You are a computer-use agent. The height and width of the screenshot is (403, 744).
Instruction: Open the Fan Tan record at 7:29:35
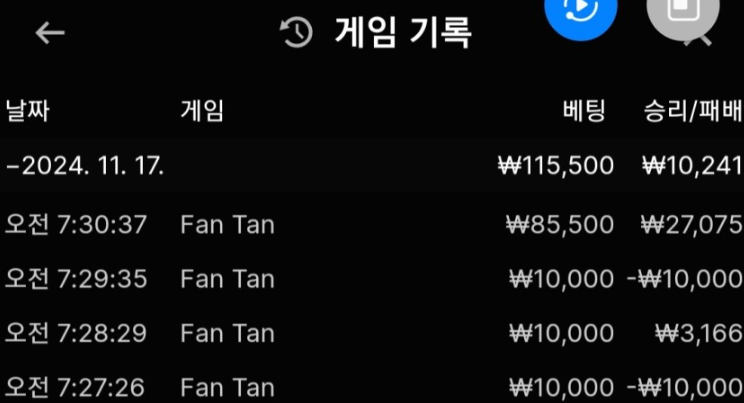(x=372, y=278)
